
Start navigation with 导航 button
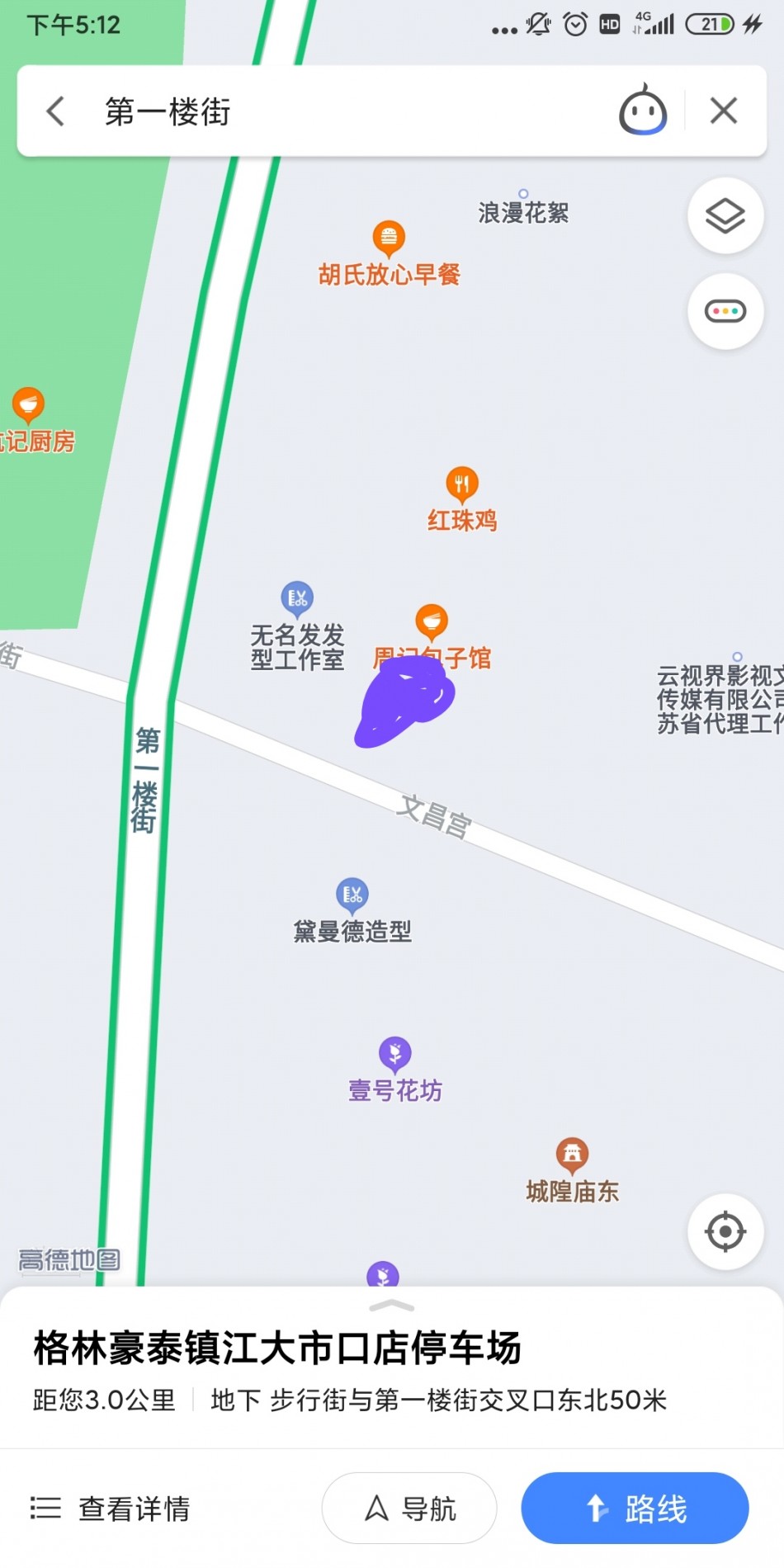pos(409,1509)
